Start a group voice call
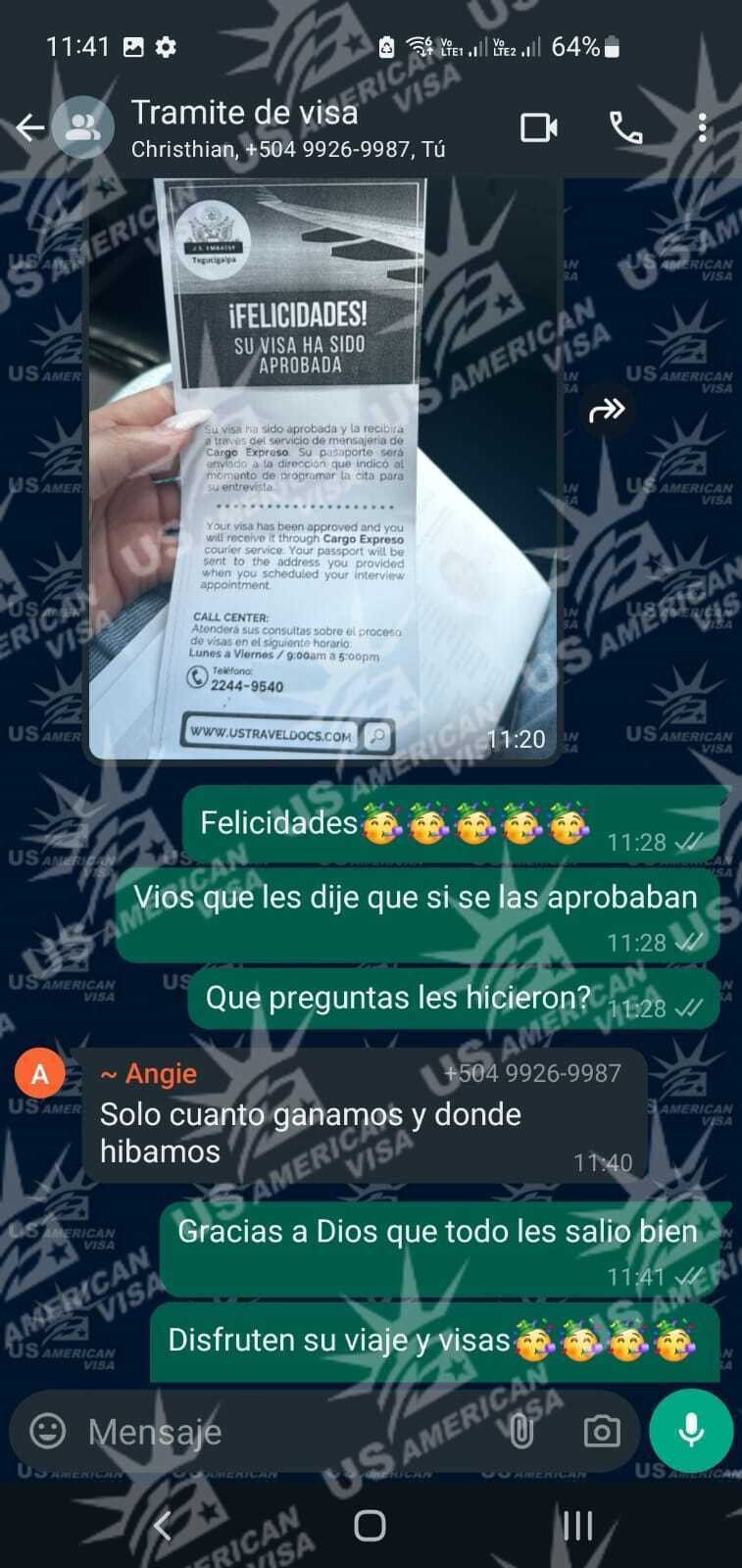742x1568 pixels. coord(625,127)
